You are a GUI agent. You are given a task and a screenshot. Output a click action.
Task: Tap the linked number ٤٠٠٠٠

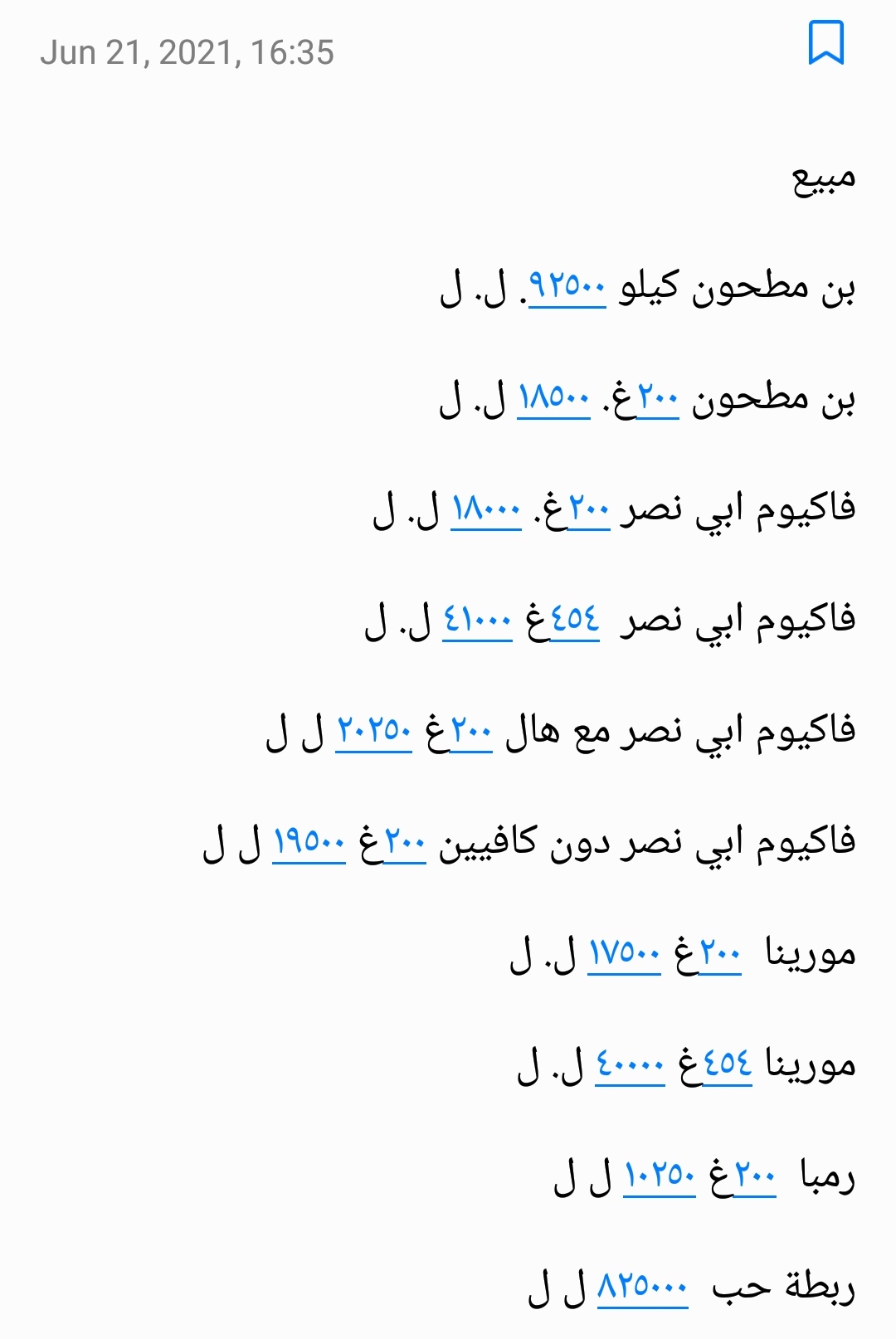[x=630, y=1065]
